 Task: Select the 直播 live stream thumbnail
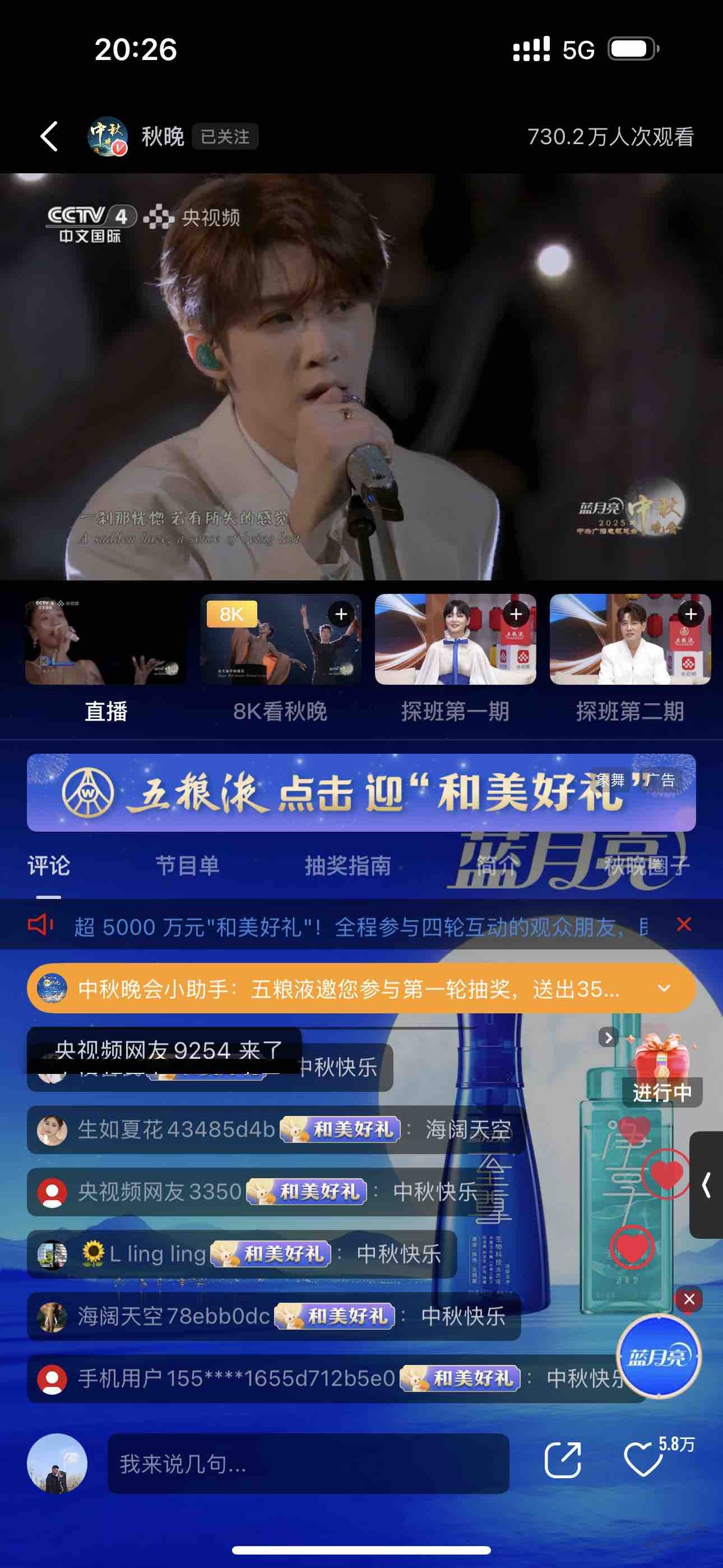[x=105, y=640]
